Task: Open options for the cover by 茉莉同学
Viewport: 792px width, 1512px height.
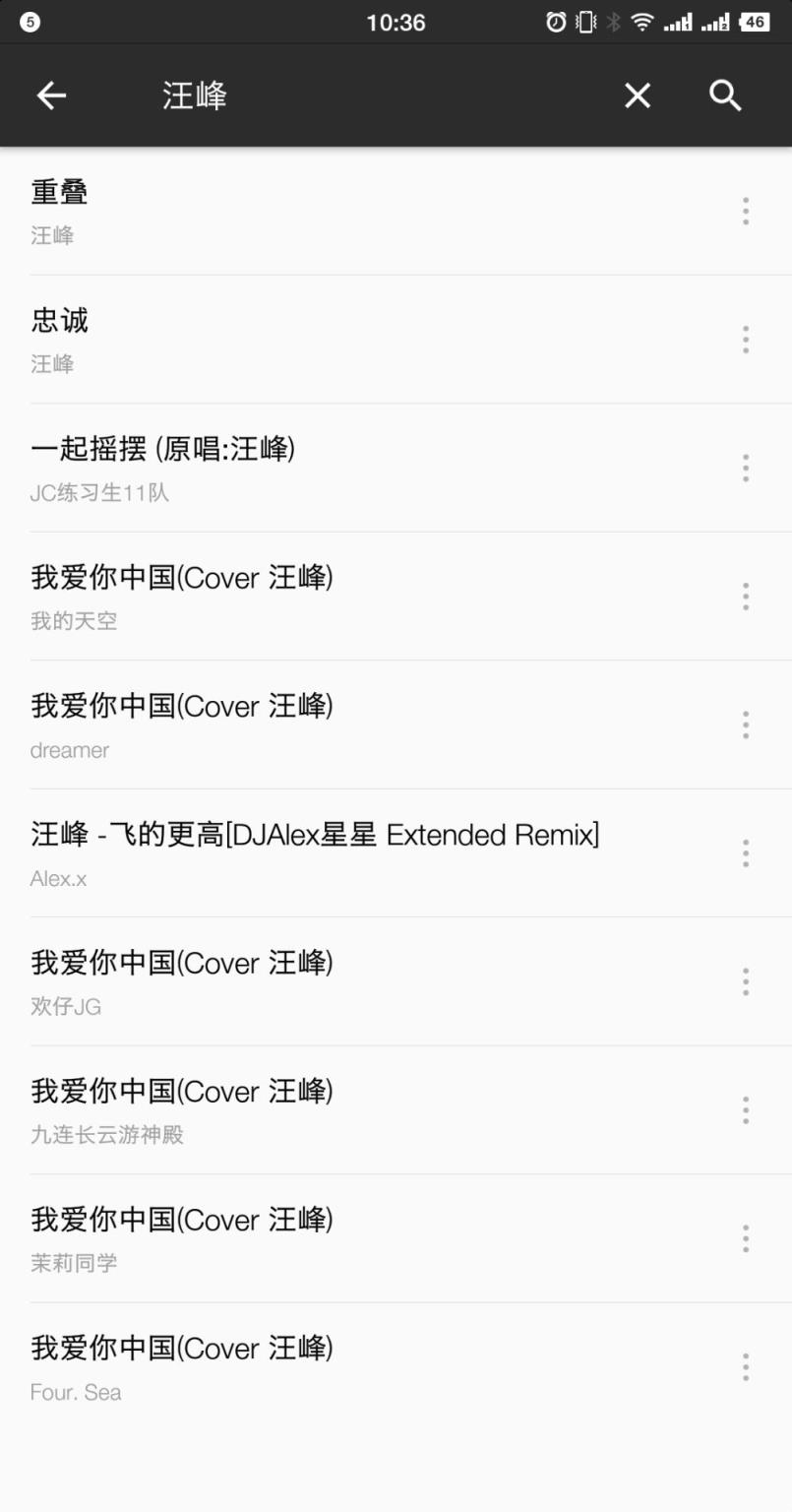Action: 745,1238
